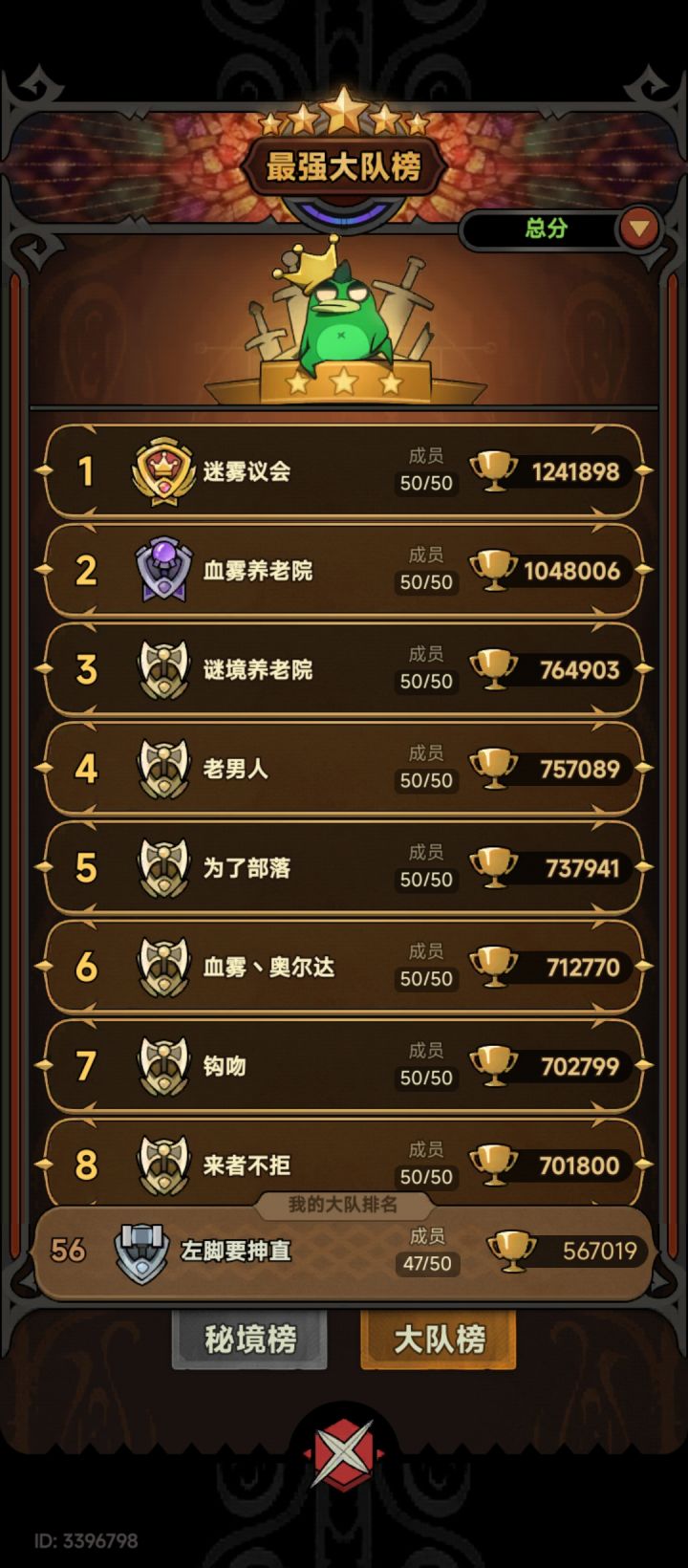Screen dimensions: 688x1568
Task: Click the trophy beside 为了部落's score
Action: pos(494,869)
